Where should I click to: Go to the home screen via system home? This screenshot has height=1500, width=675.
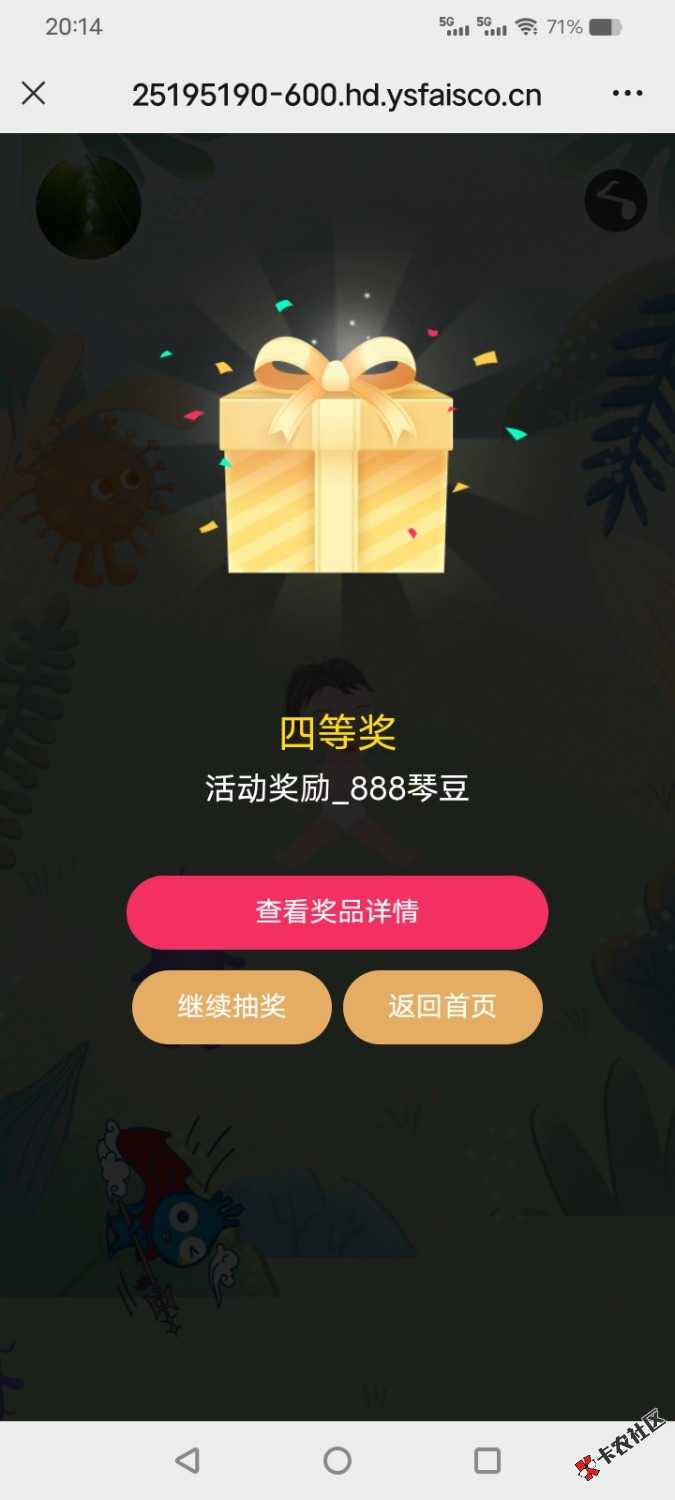338,1460
